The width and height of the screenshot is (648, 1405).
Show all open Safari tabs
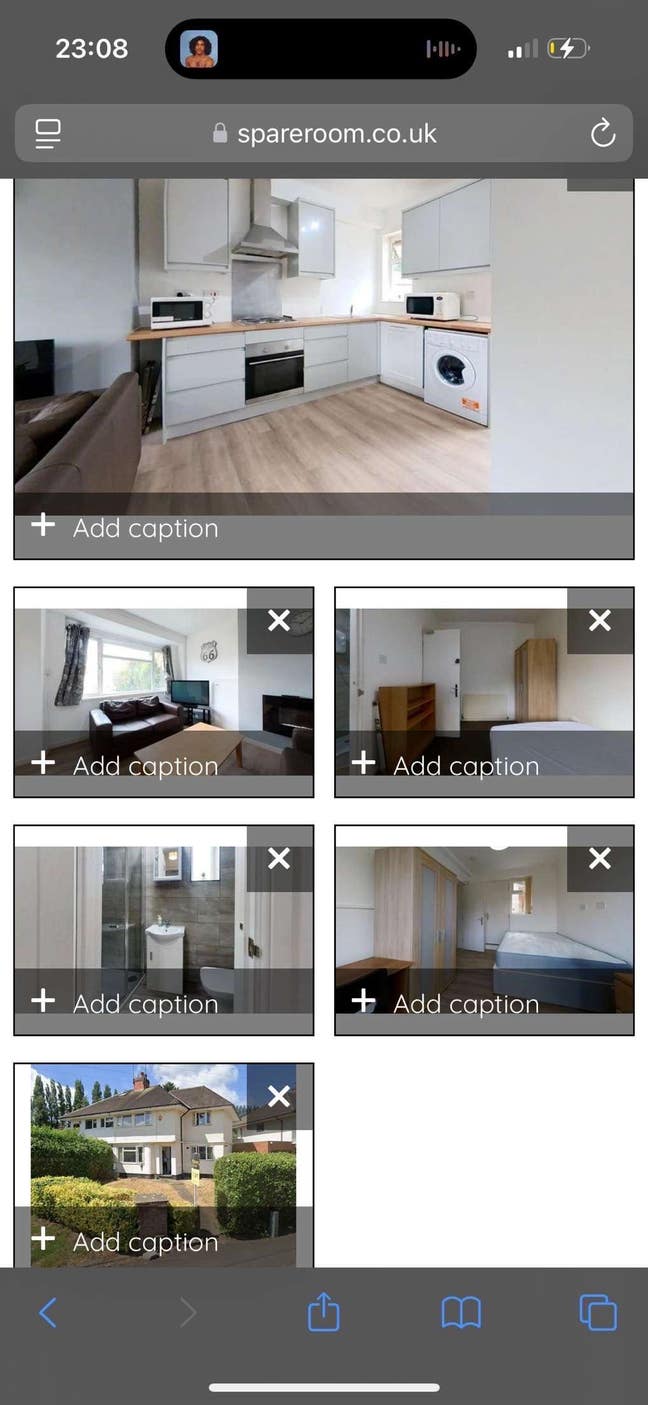click(x=598, y=1313)
